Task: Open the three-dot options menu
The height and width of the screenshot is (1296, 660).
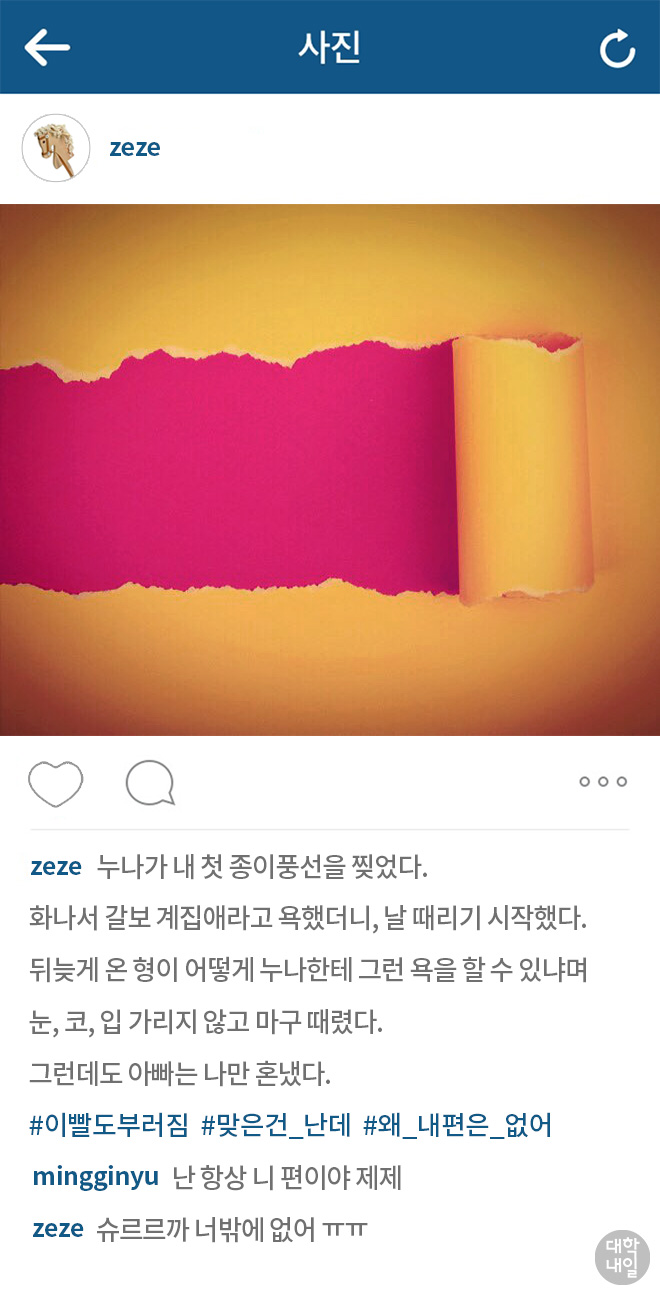Action: 603,782
